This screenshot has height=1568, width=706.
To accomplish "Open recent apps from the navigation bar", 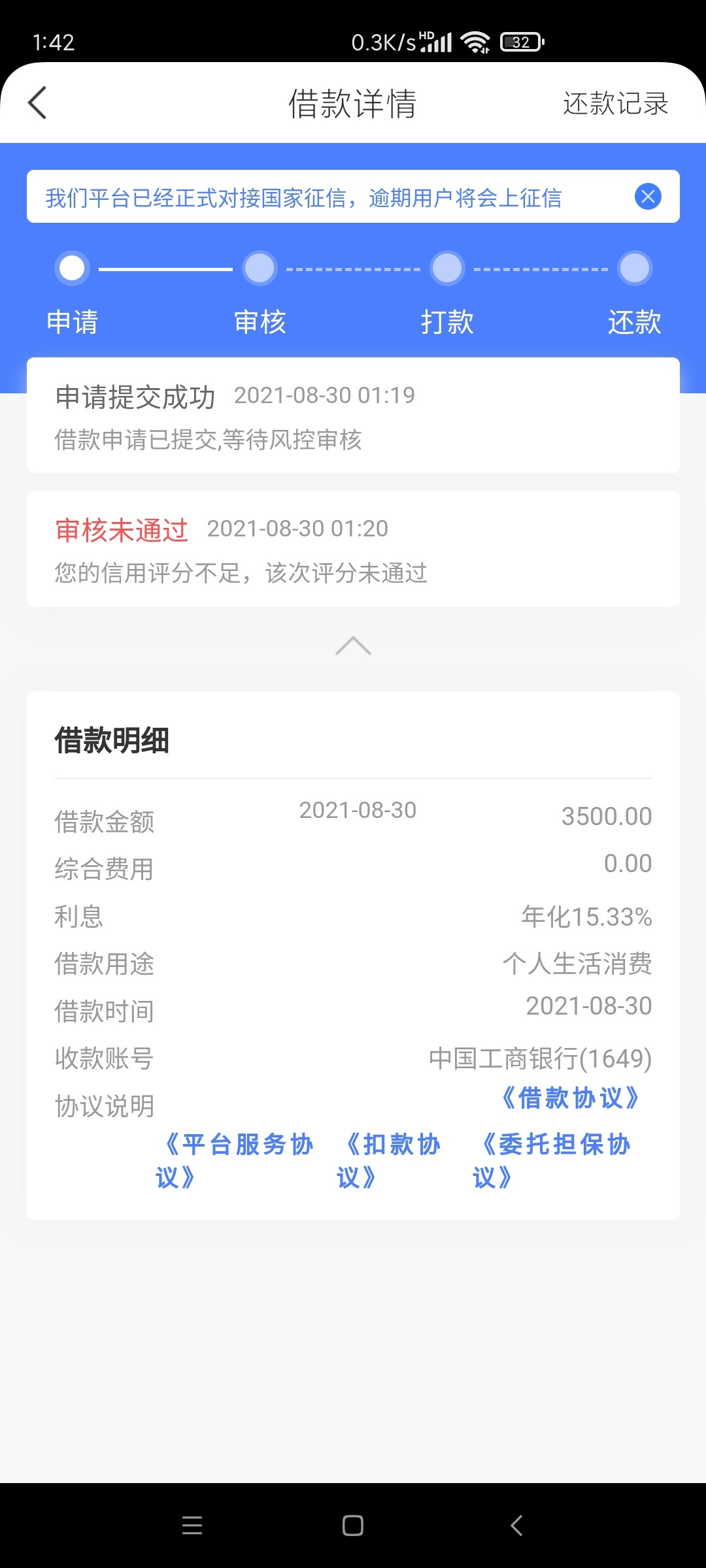I will [192, 1526].
